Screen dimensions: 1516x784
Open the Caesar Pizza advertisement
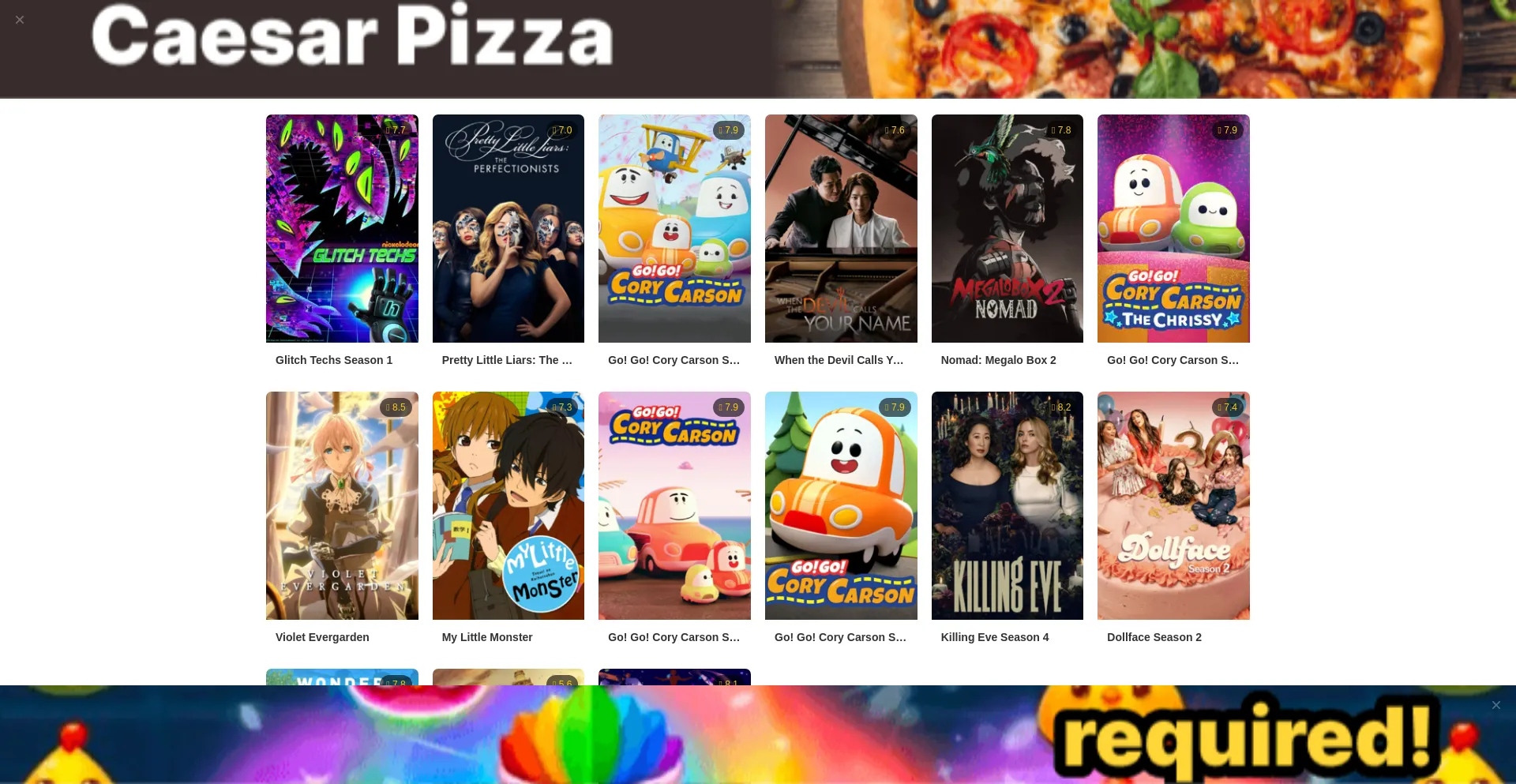click(x=758, y=47)
